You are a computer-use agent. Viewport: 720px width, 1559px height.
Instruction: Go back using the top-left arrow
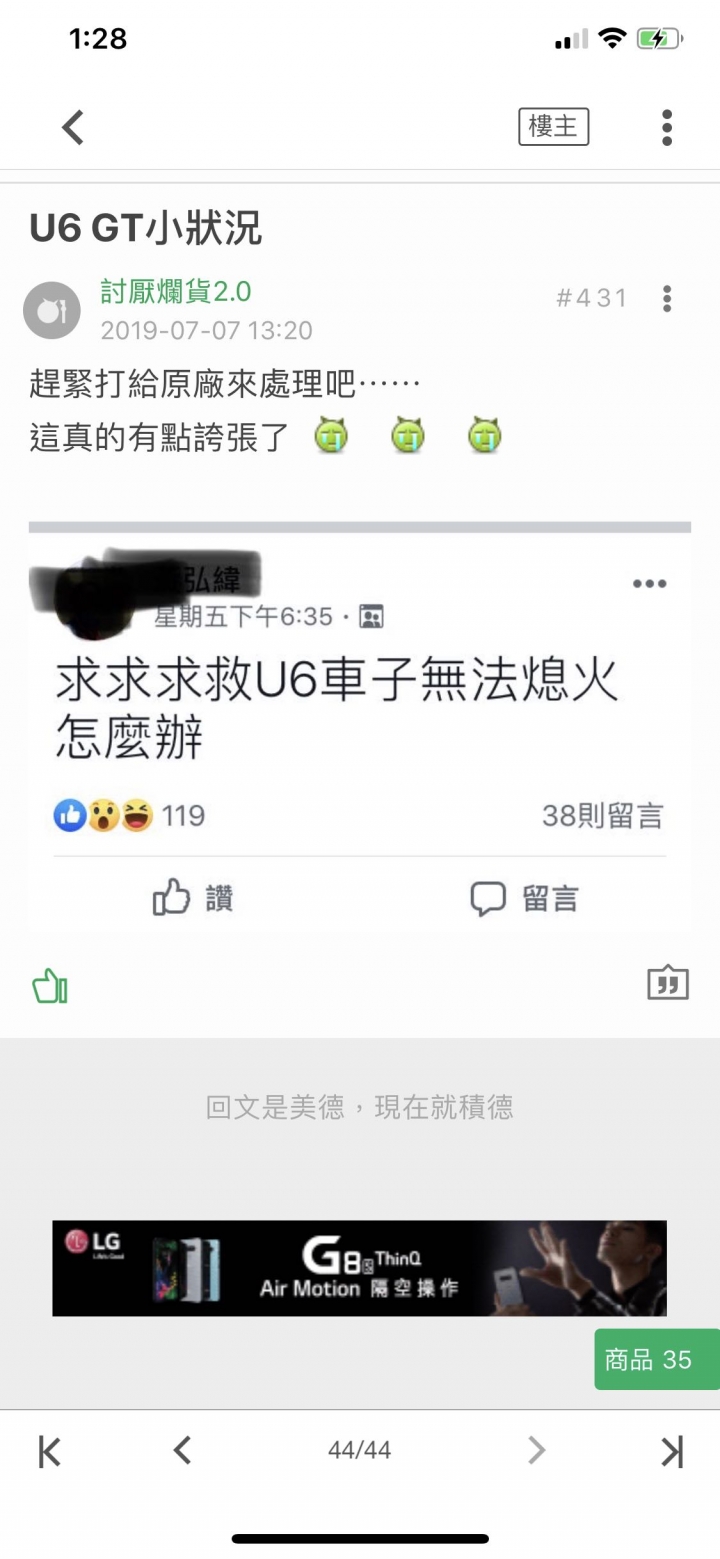72,128
